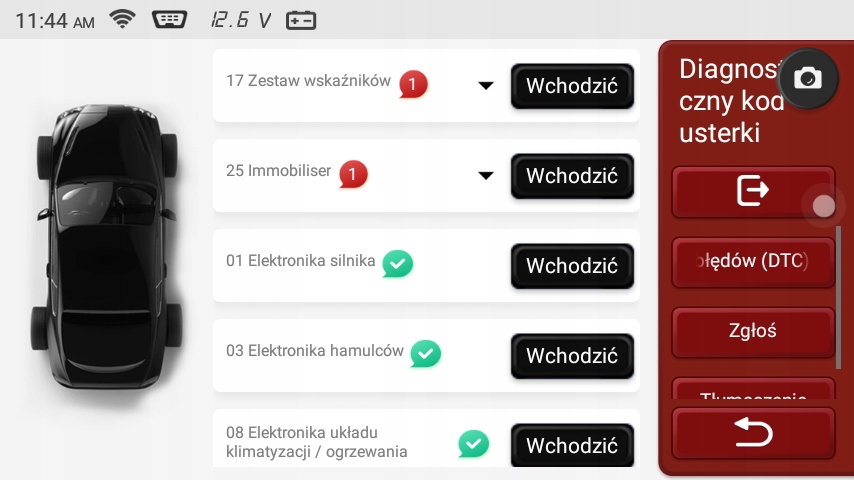Enter 08 Elektronika układu klimatyzacji module

point(572,445)
